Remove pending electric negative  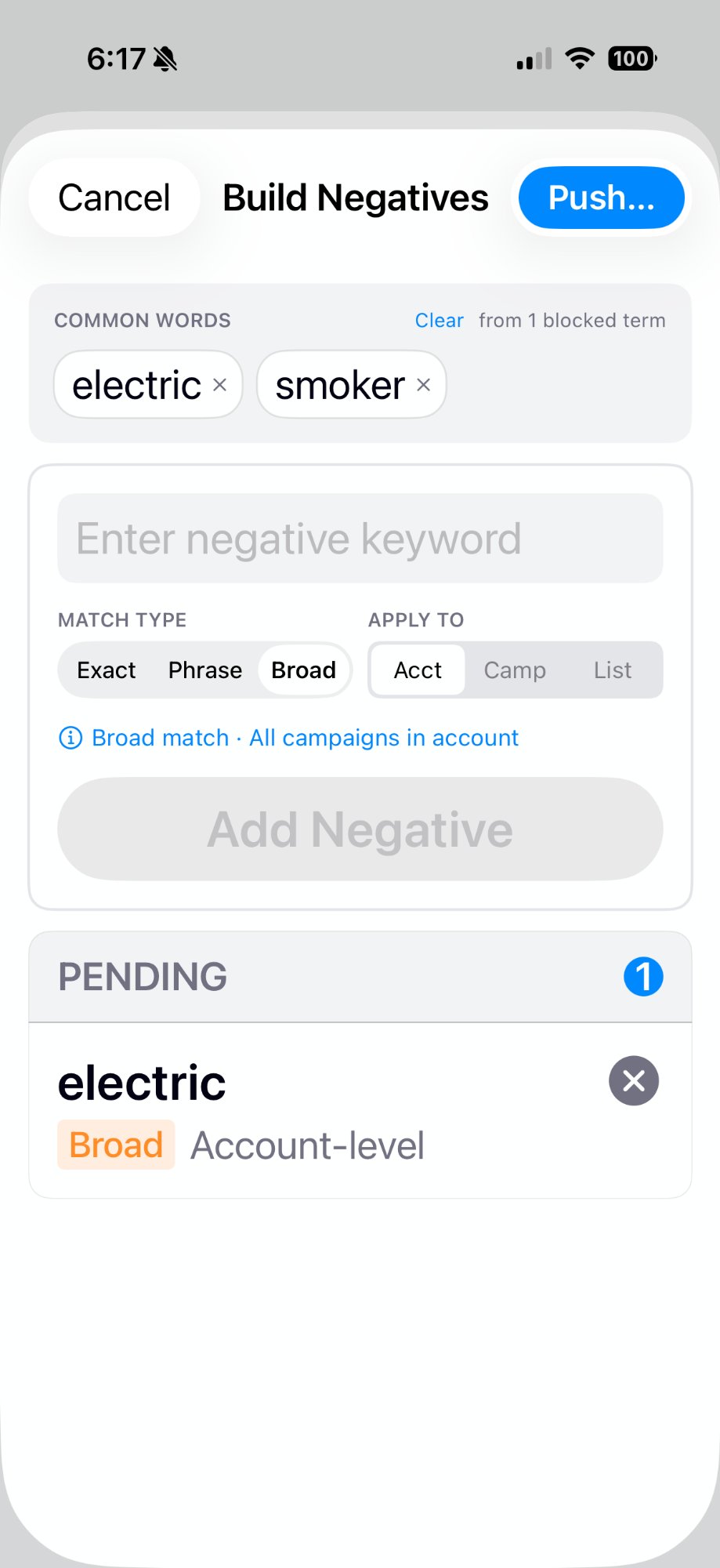pos(633,1081)
